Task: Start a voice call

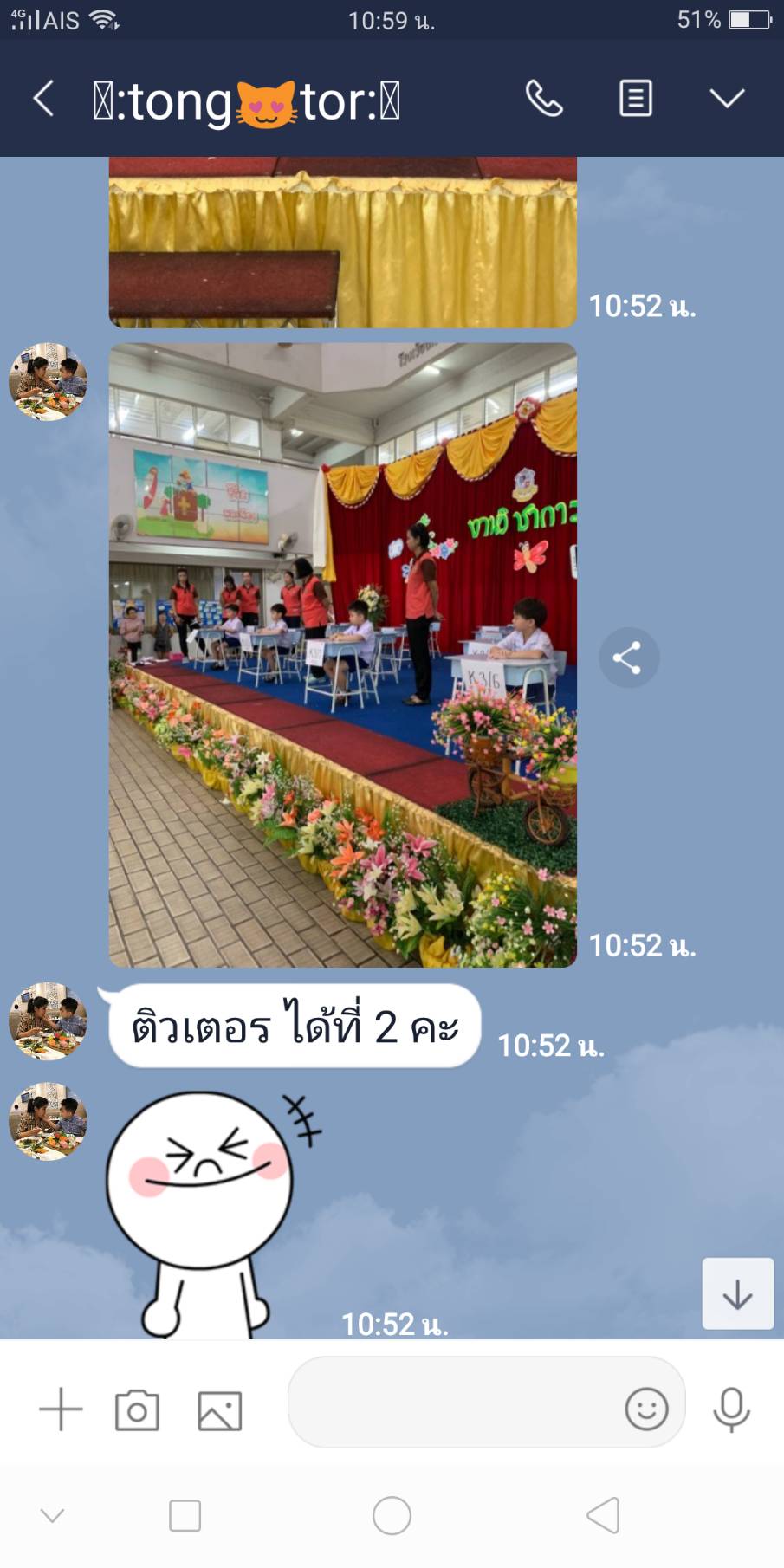Action: coord(544,98)
